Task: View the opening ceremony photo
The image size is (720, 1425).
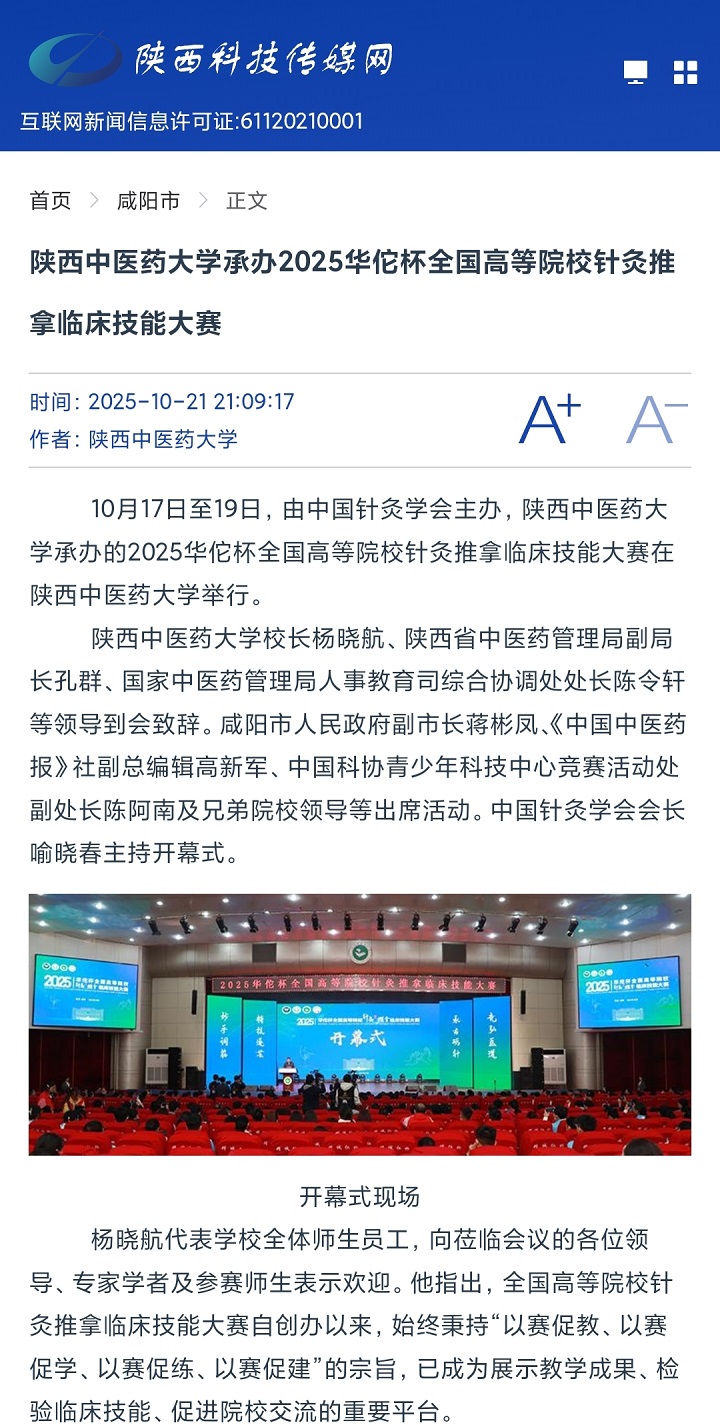Action: pos(360,1024)
